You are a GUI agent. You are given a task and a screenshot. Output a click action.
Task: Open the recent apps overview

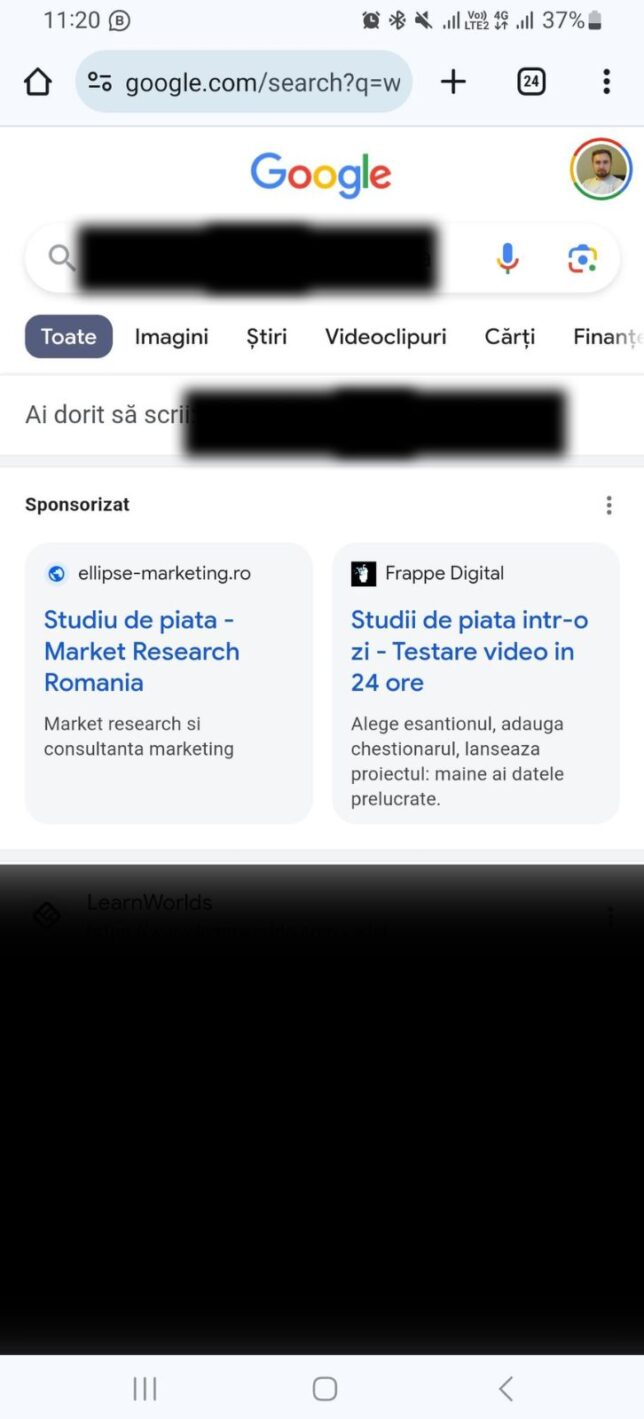tap(145, 1388)
